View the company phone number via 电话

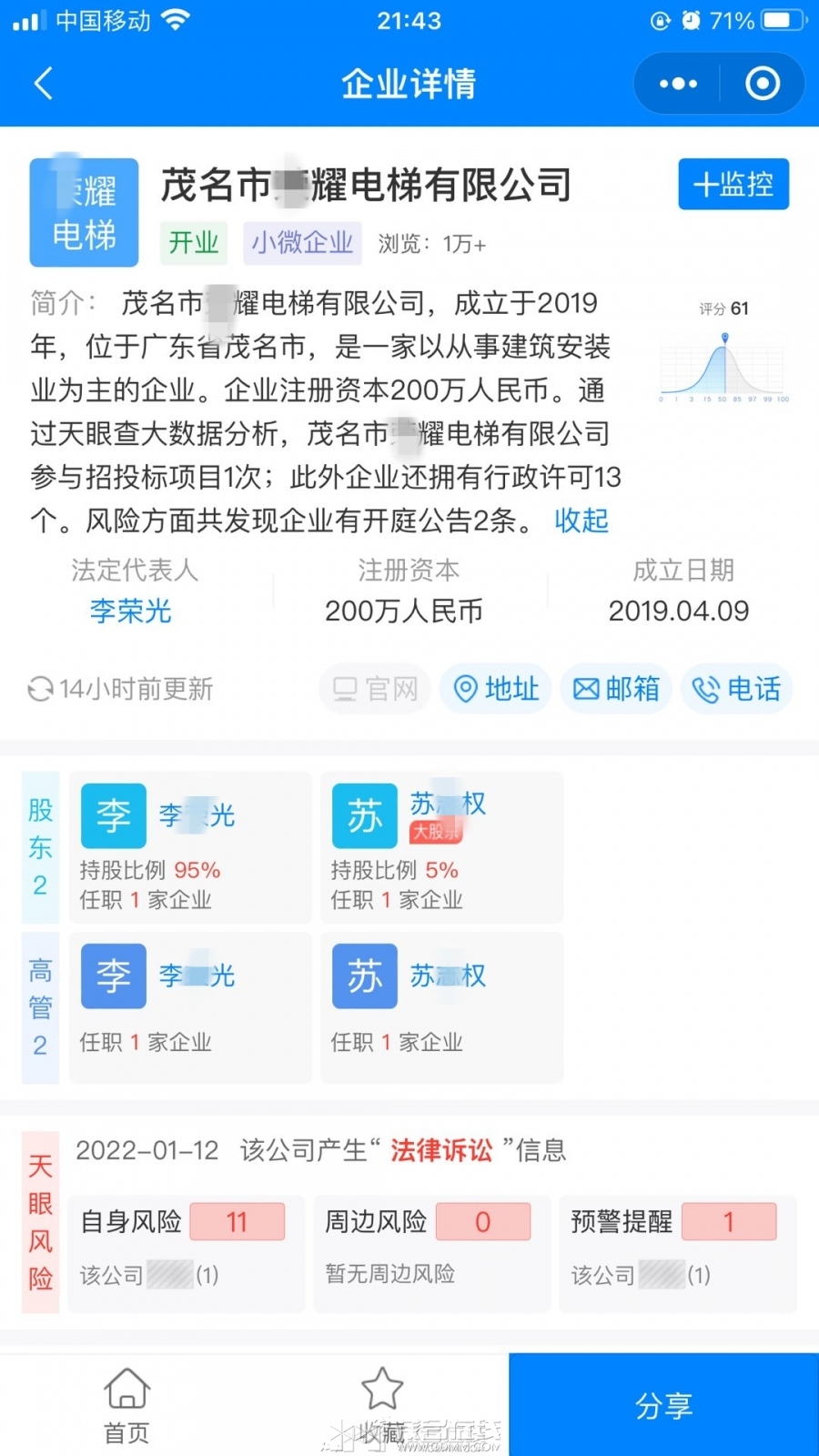pos(736,689)
